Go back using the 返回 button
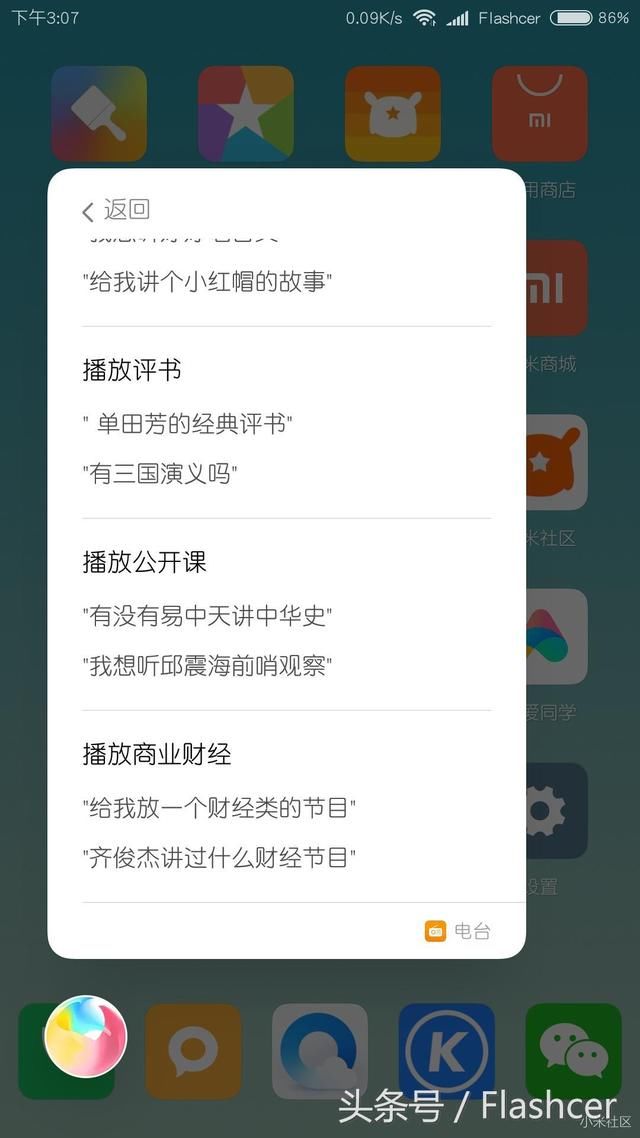This screenshot has width=640, height=1138. pos(116,210)
